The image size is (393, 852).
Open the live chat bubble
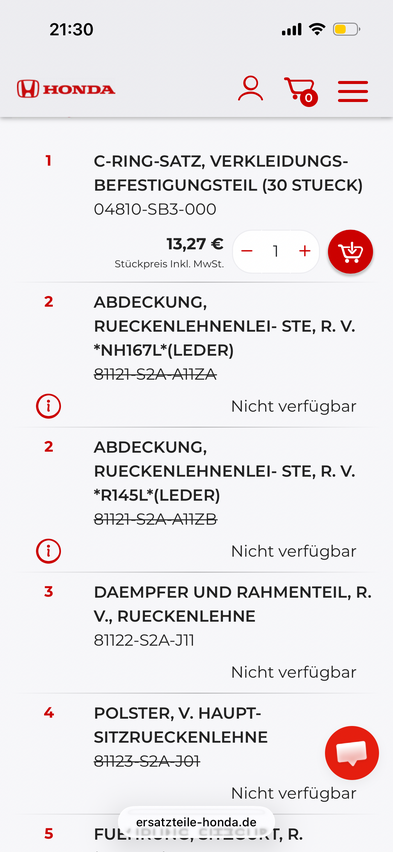tap(352, 753)
